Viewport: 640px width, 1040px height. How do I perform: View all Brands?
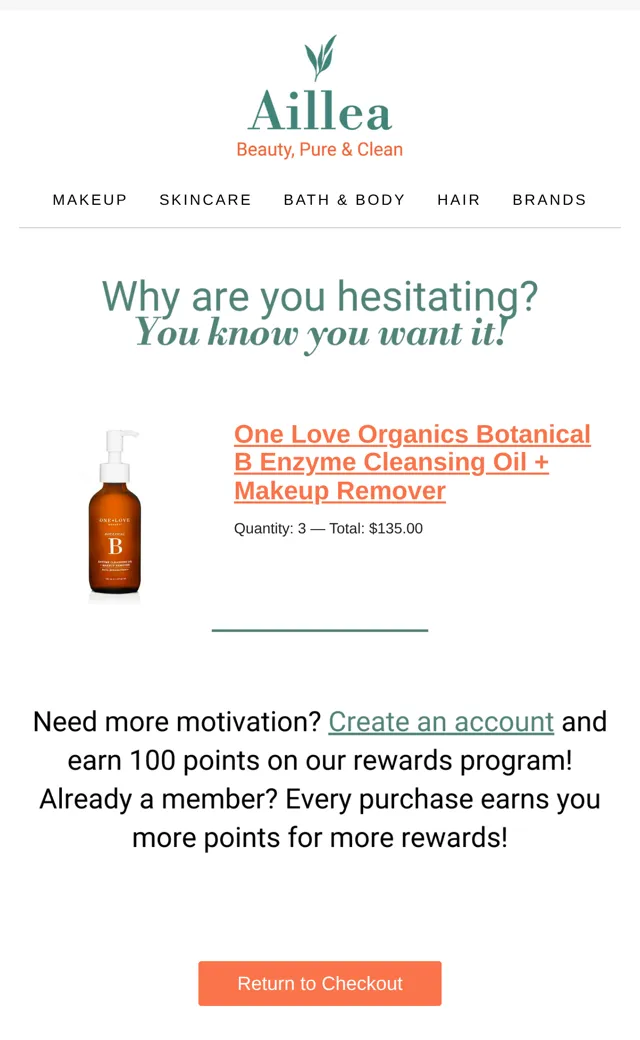coord(549,200)
